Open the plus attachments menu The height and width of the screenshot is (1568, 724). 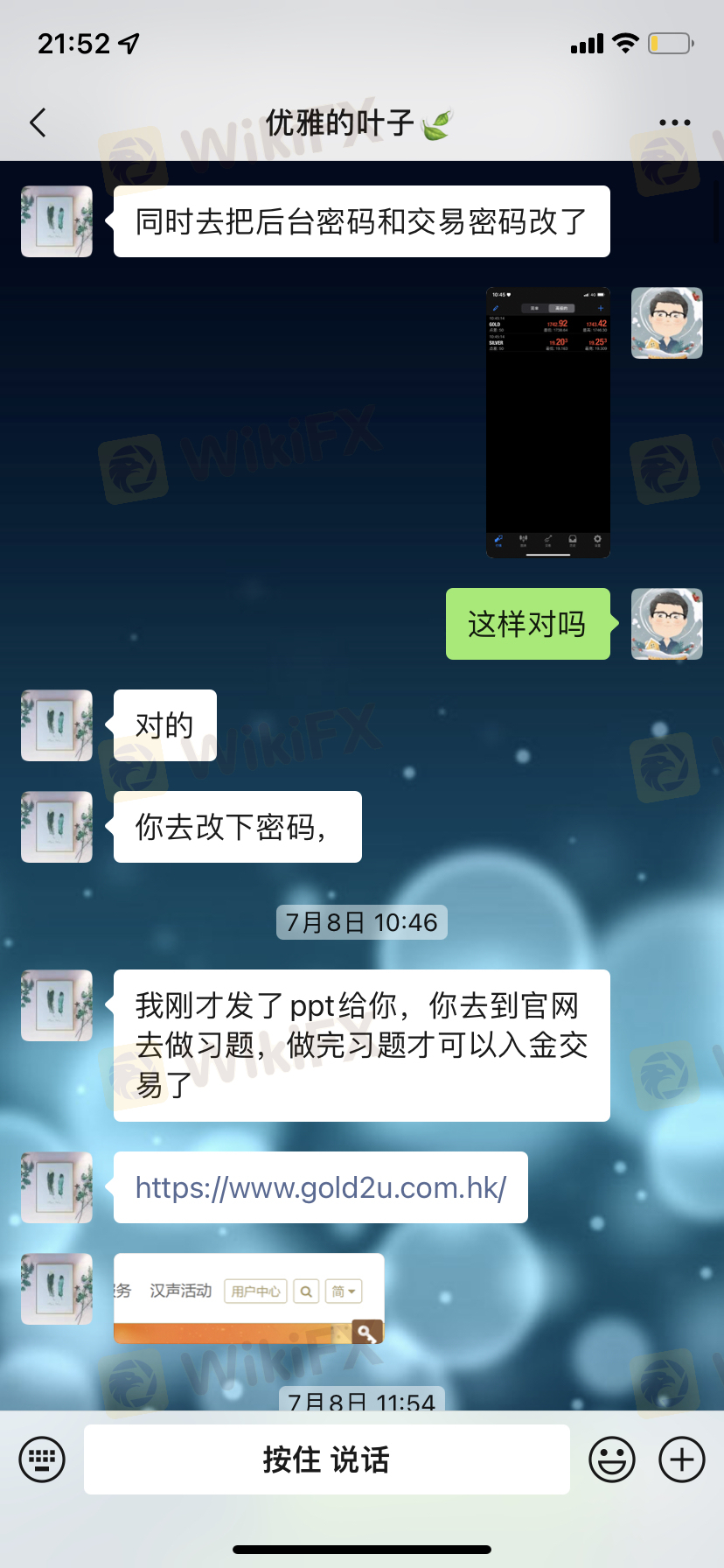[x=681, y=1459]
